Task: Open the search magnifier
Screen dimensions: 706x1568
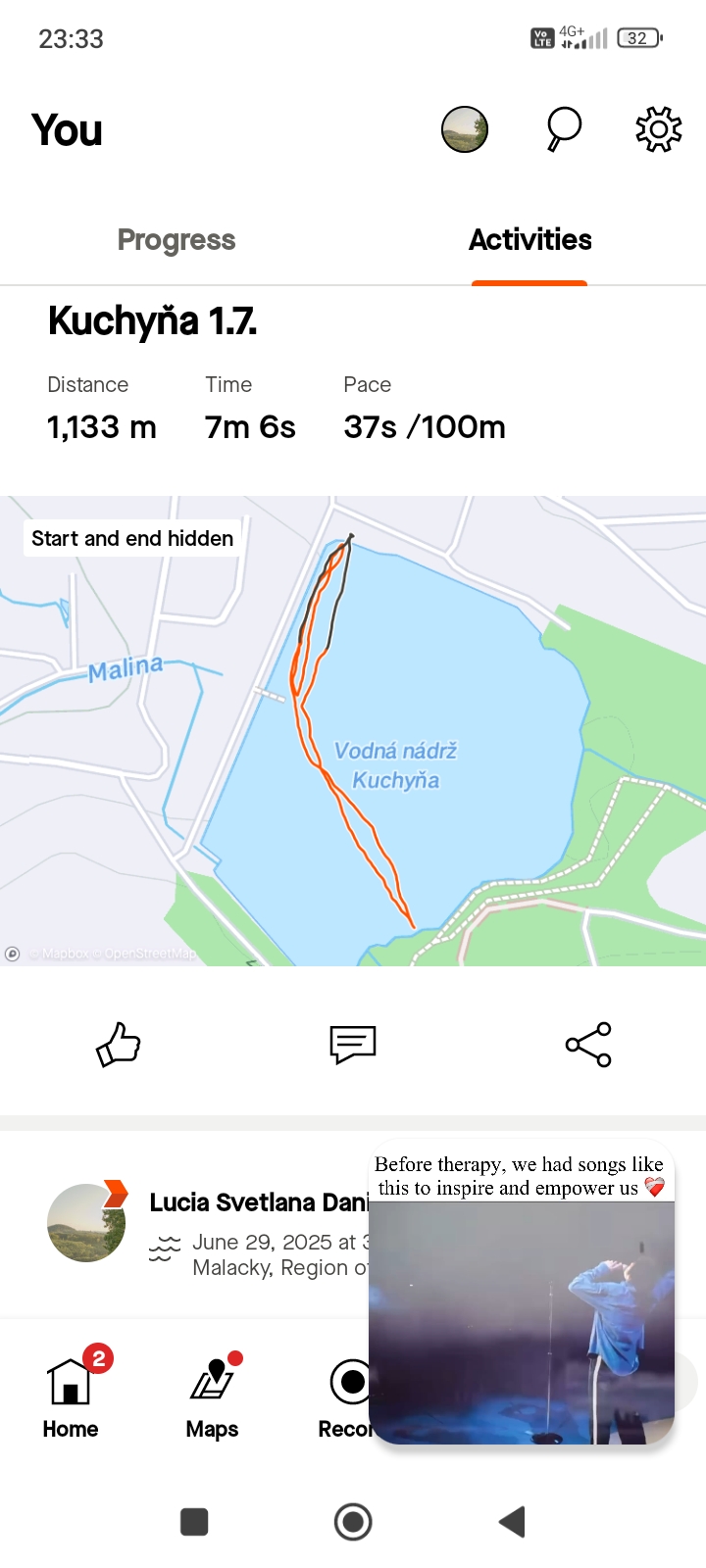Action: click(563, 129)
